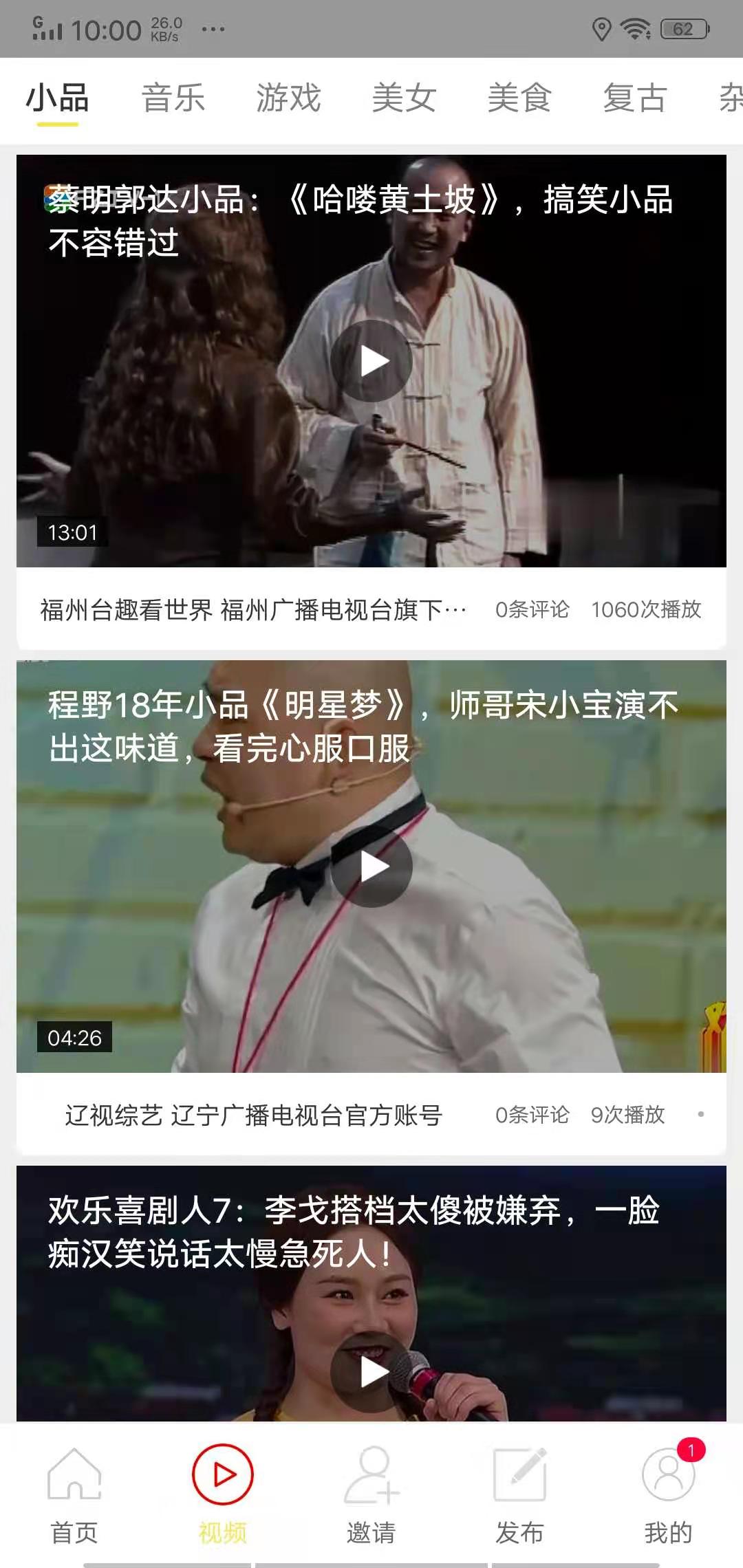This screenshot has width=743, height=1568.
Task: View comments on the 明星梦 video
Action: [x=532, y=1115]
